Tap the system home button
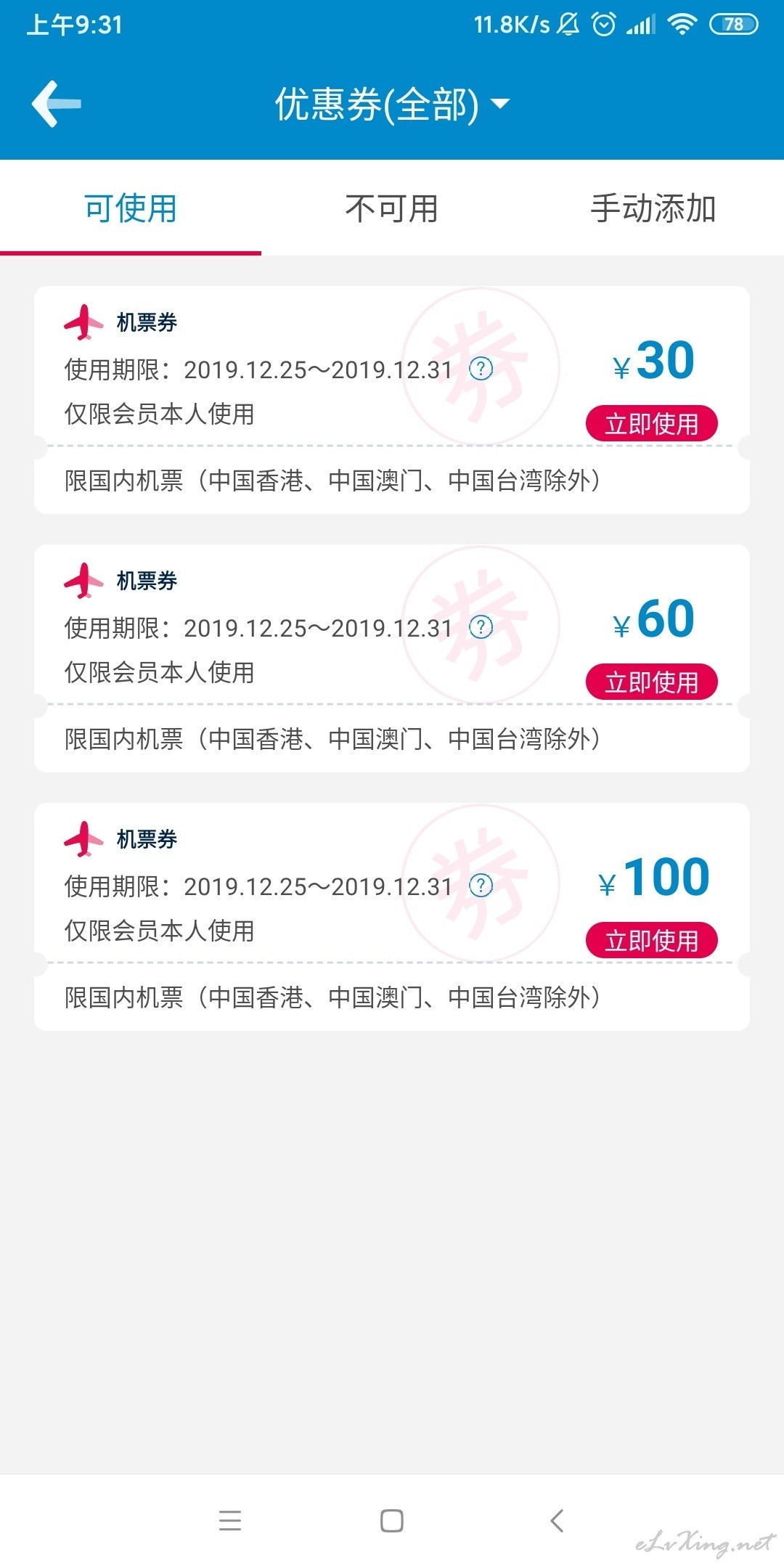The height and width of the screenshot is (1568, 784). (392, 1520)
